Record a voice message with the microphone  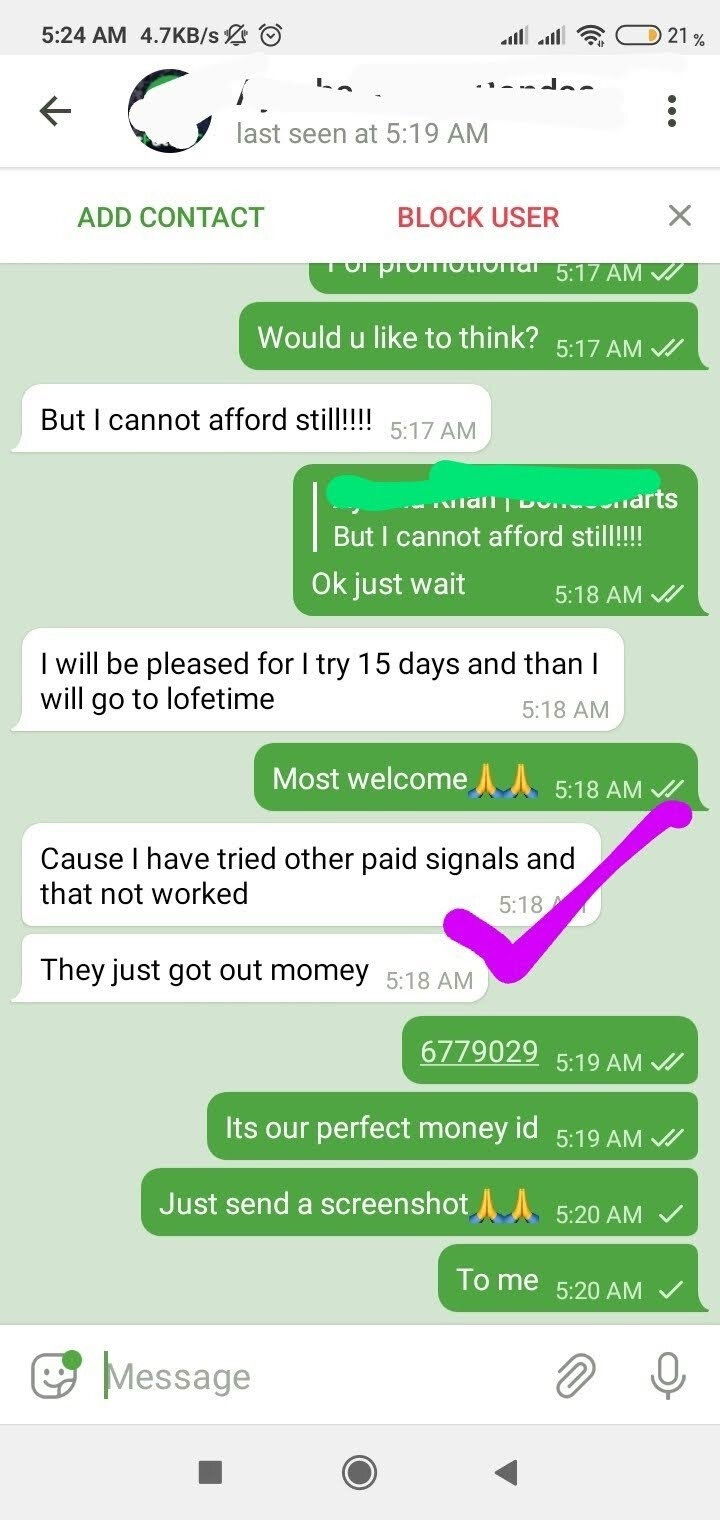pyautogui.click(x=667, y=1376)
